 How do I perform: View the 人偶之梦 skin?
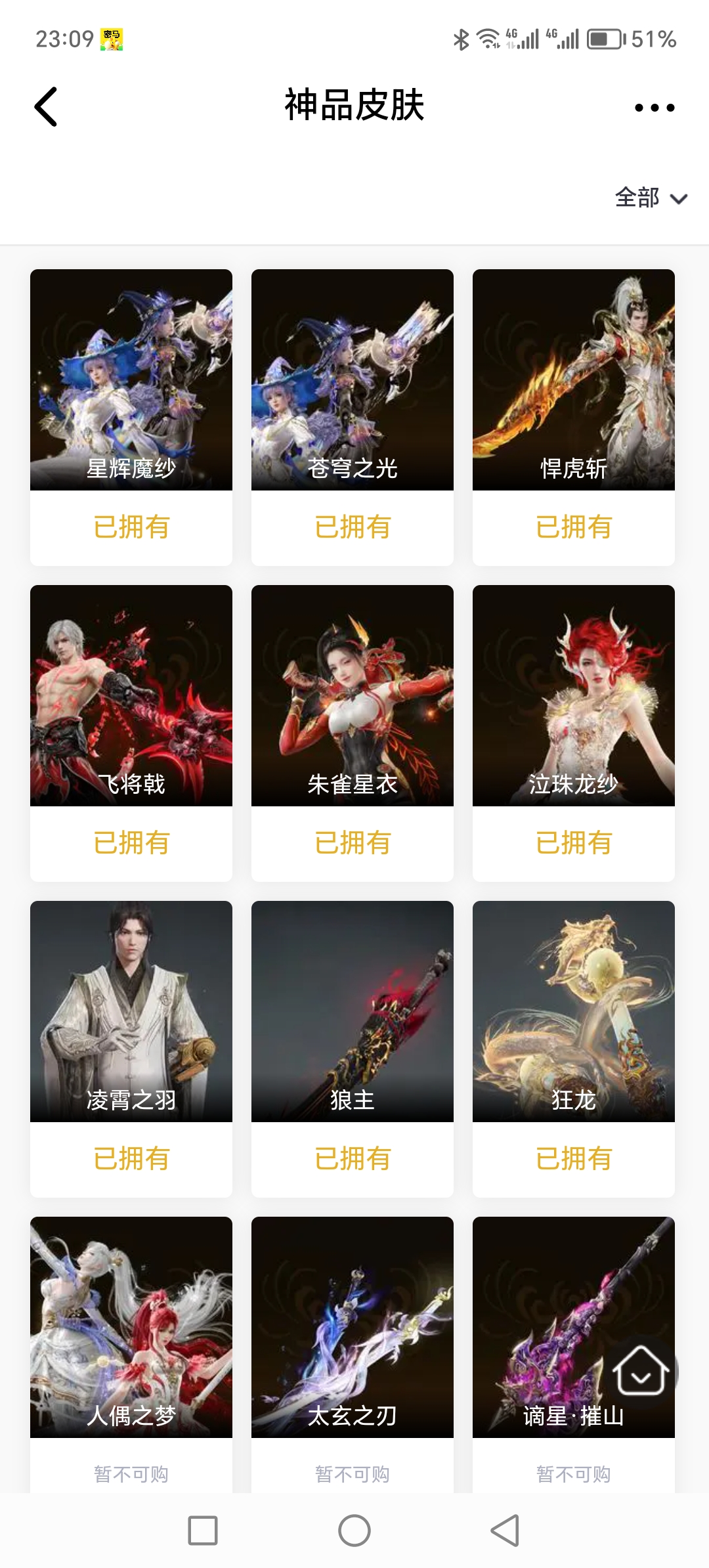coord(131,1328)
